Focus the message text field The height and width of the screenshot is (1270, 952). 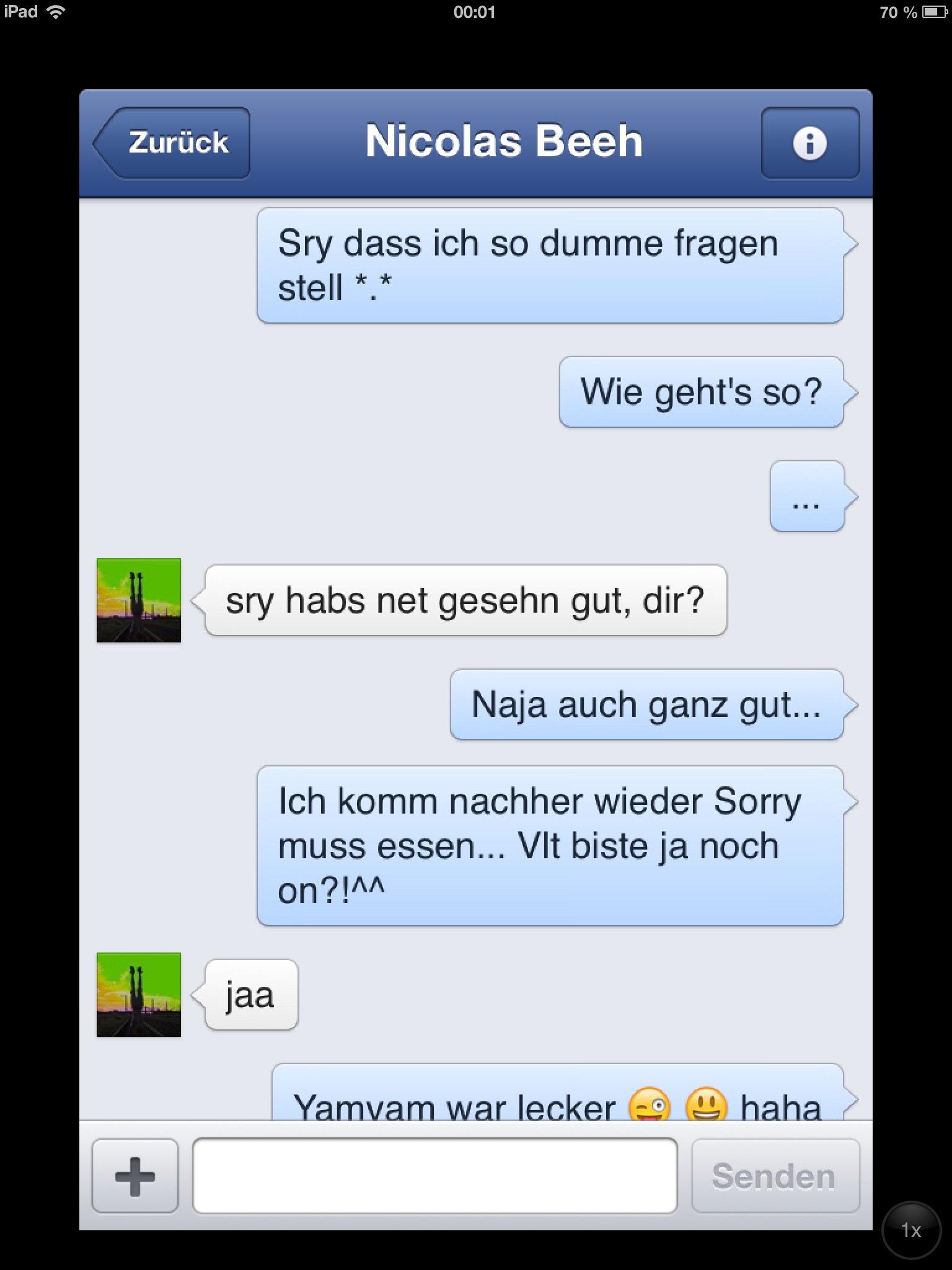point(434,1176)
